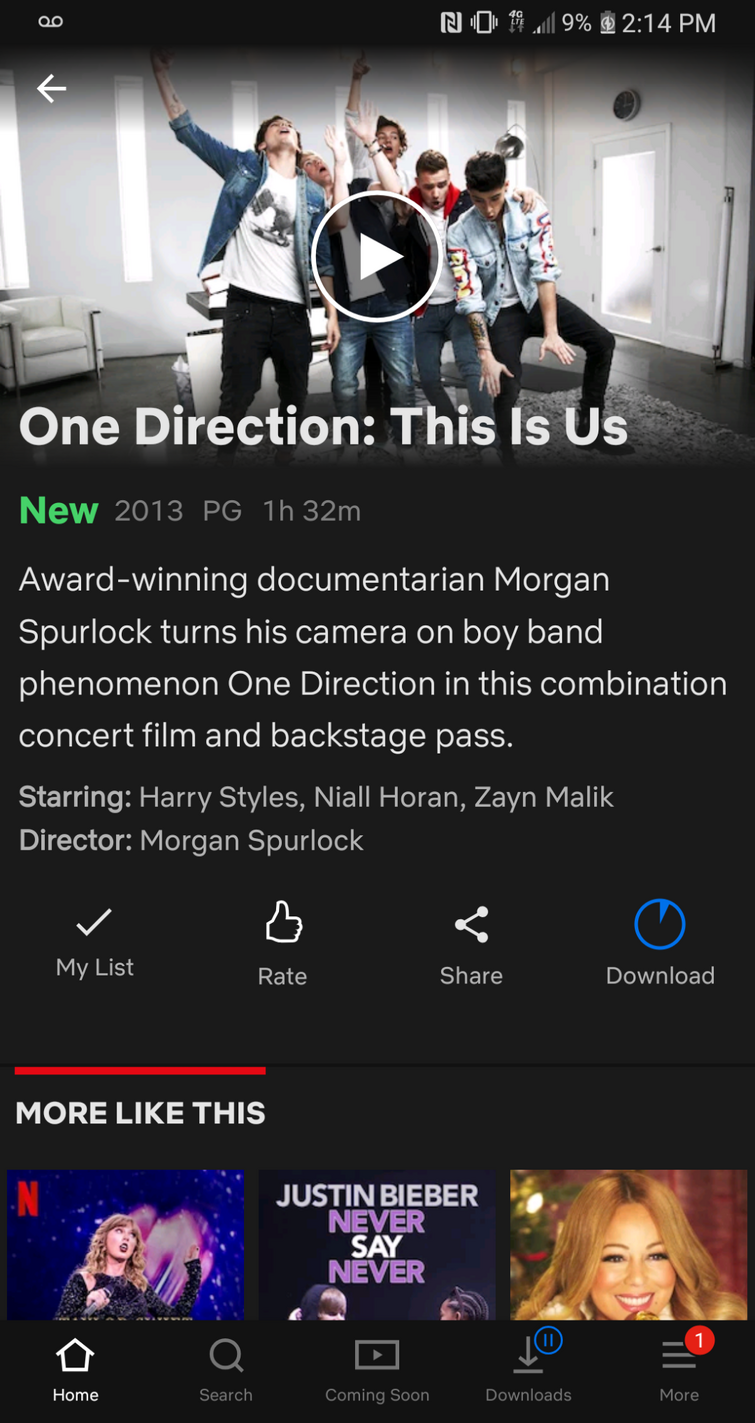Go to the Downloads tab
Viewport: 755px width, 1423px height.
point(528,1371)
